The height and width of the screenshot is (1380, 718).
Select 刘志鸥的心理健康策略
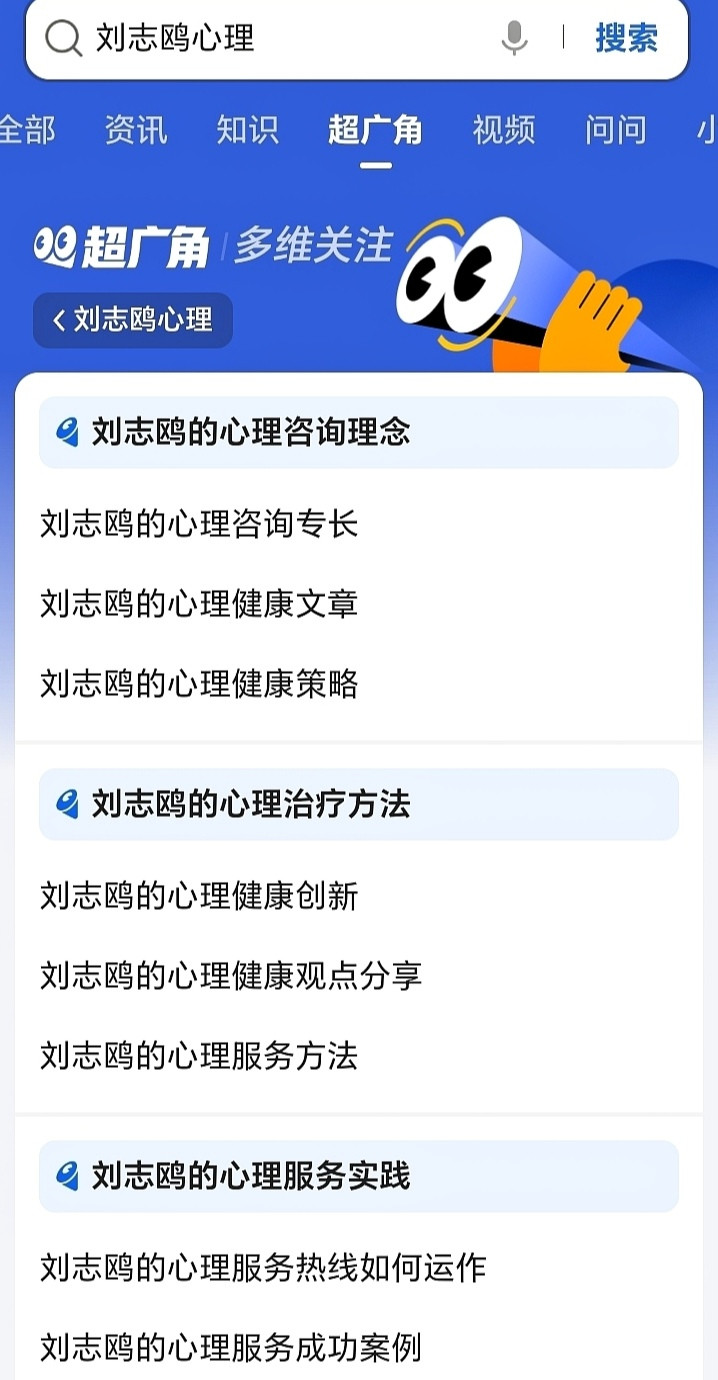pyautogui.click(x=199, y=684)
